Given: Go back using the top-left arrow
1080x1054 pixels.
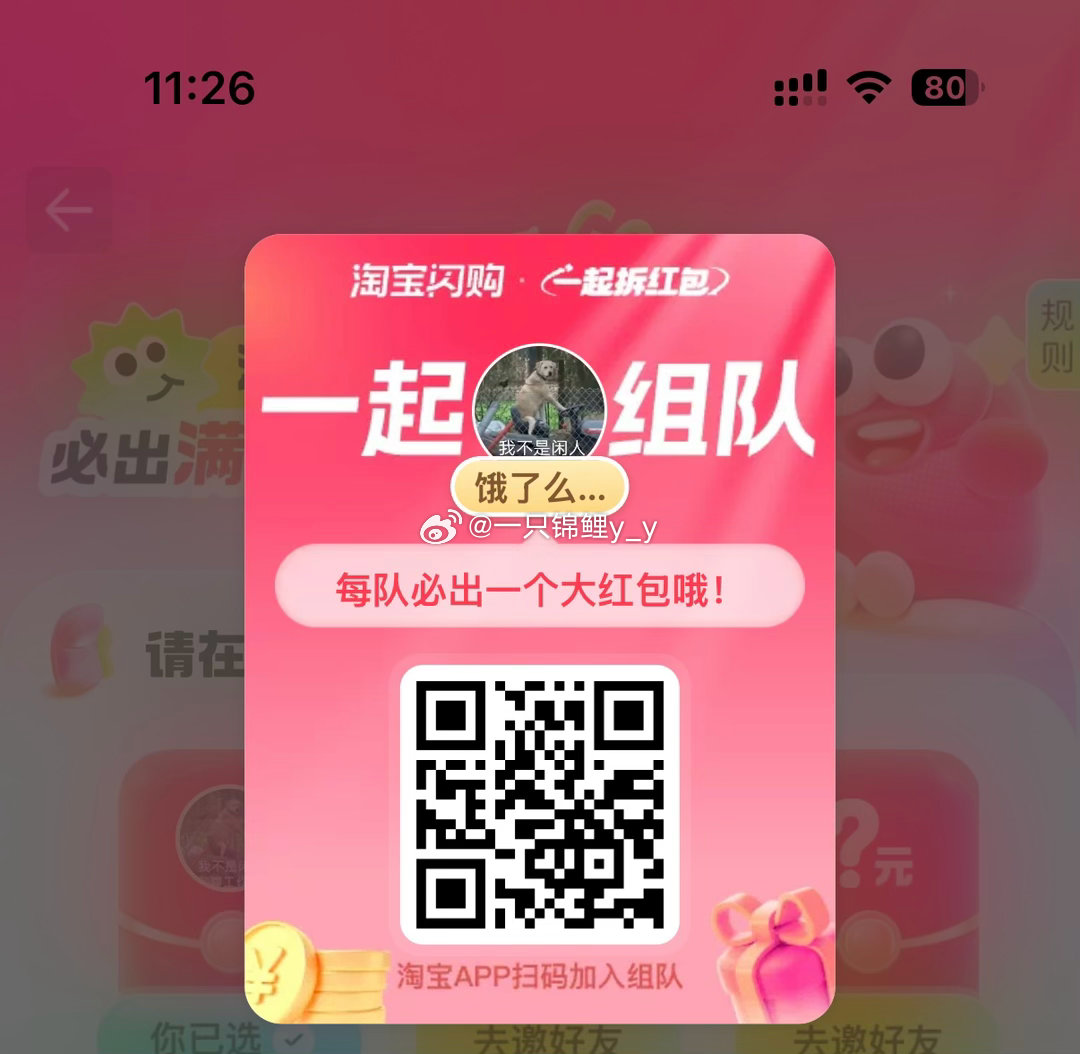Looking at the screenshot, I should (x=68, y=210).
